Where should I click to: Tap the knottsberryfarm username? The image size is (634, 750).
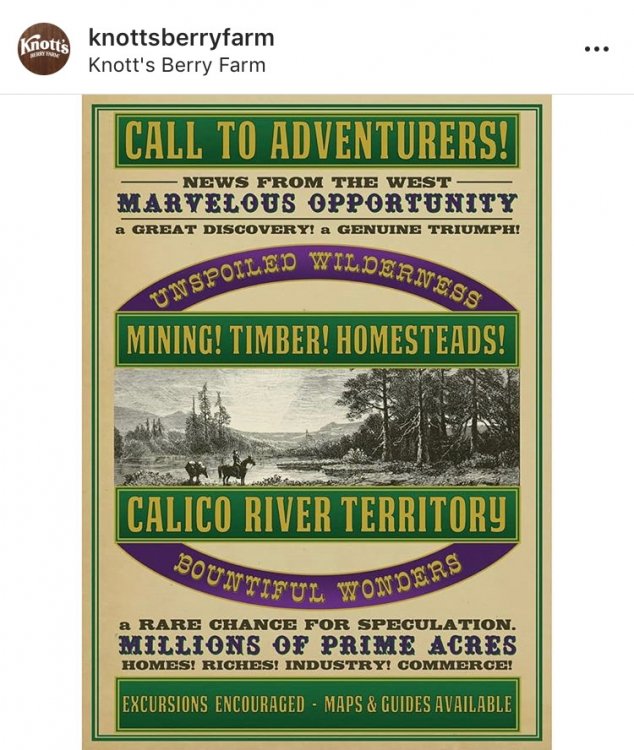(181, 38)
